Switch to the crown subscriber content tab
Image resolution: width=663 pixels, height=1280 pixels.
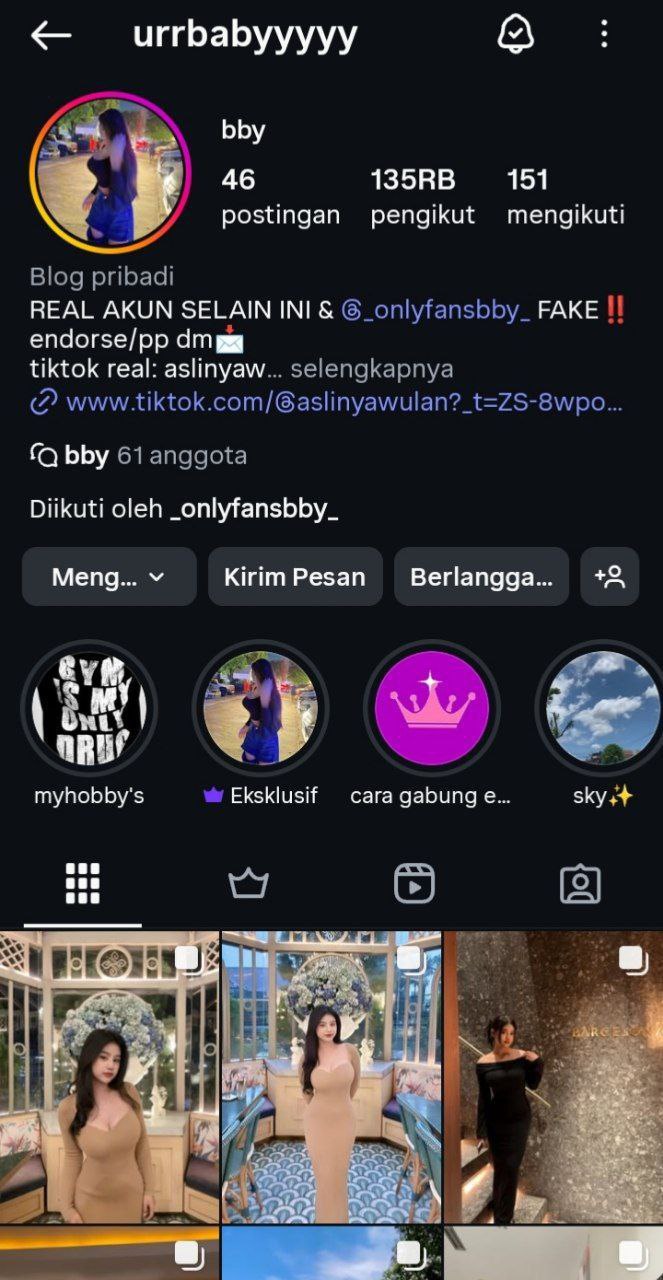[x=248, y=884]
